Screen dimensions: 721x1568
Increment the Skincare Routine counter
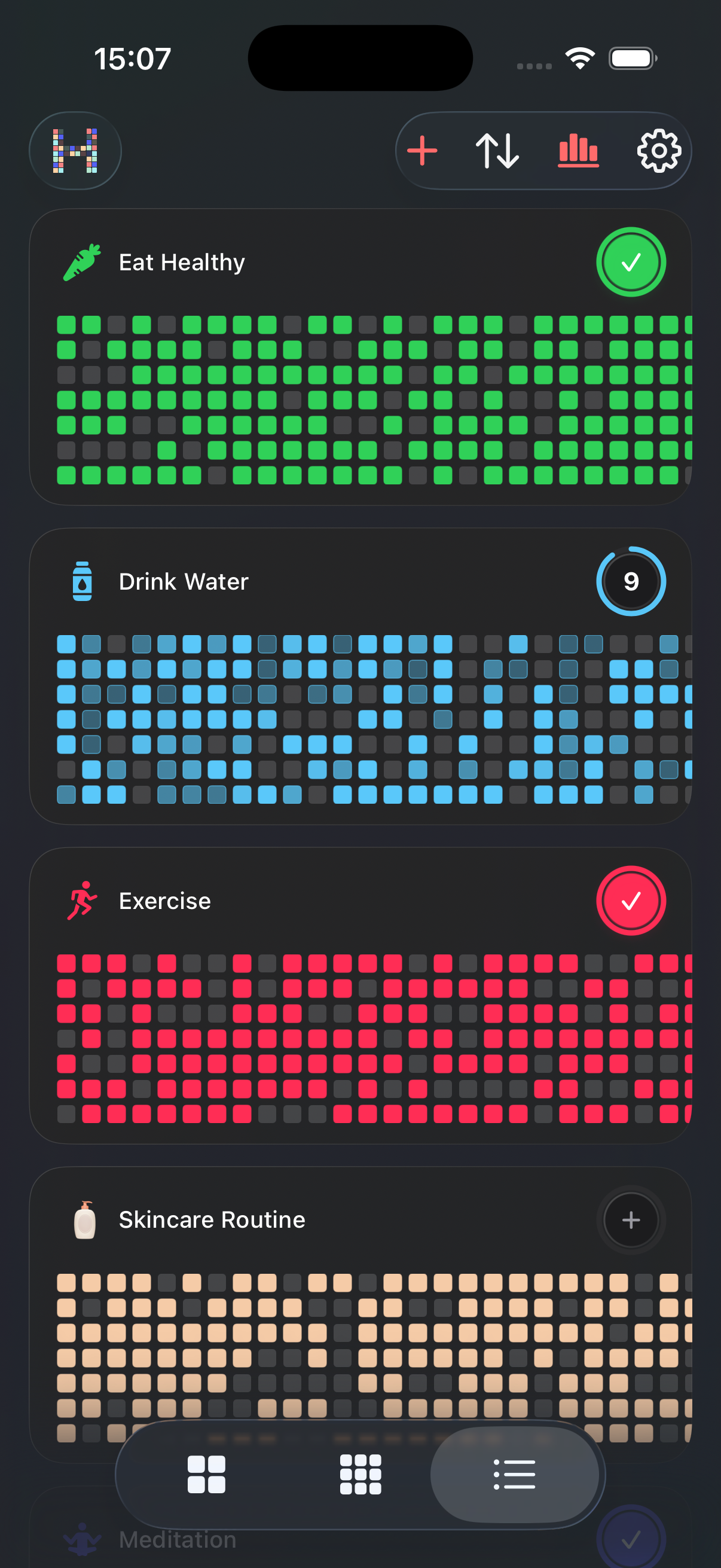(x=631, y=1220)
